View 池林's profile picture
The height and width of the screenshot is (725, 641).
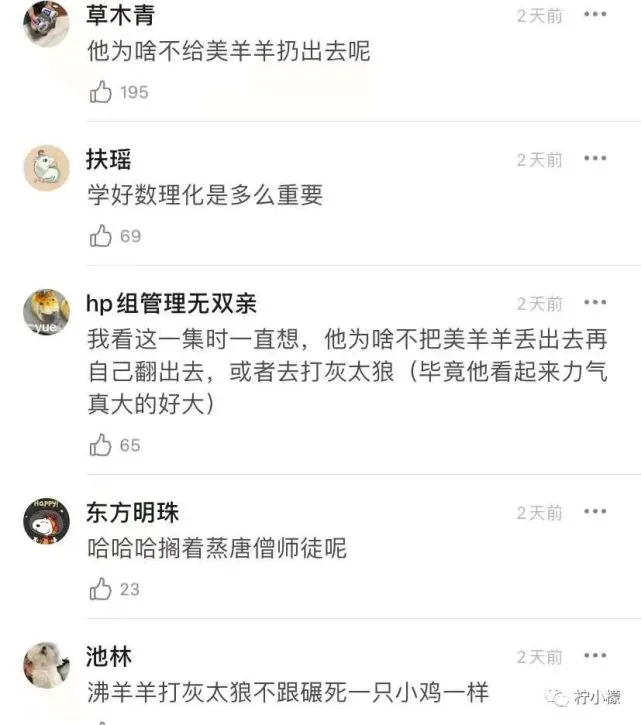pos(46,664)
